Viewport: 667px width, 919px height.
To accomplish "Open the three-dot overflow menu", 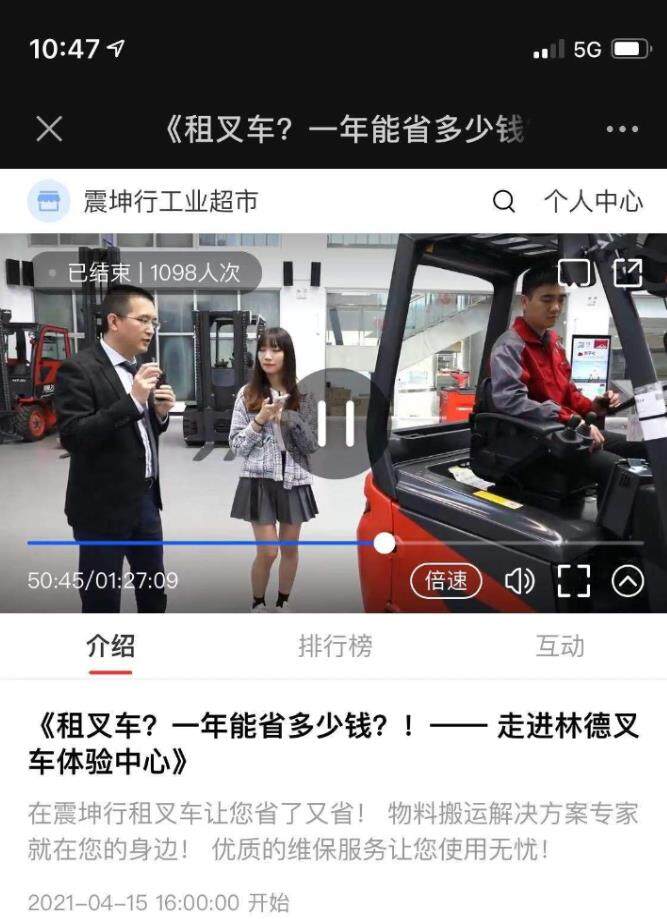I will [x=621, y=129].
